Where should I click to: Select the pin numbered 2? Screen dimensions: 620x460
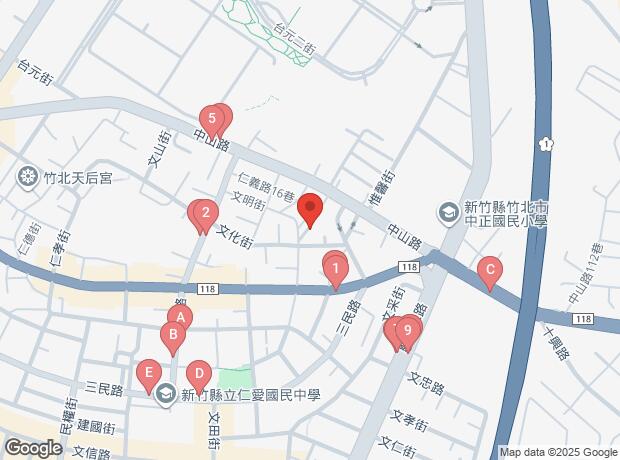(x=204, y=213)
